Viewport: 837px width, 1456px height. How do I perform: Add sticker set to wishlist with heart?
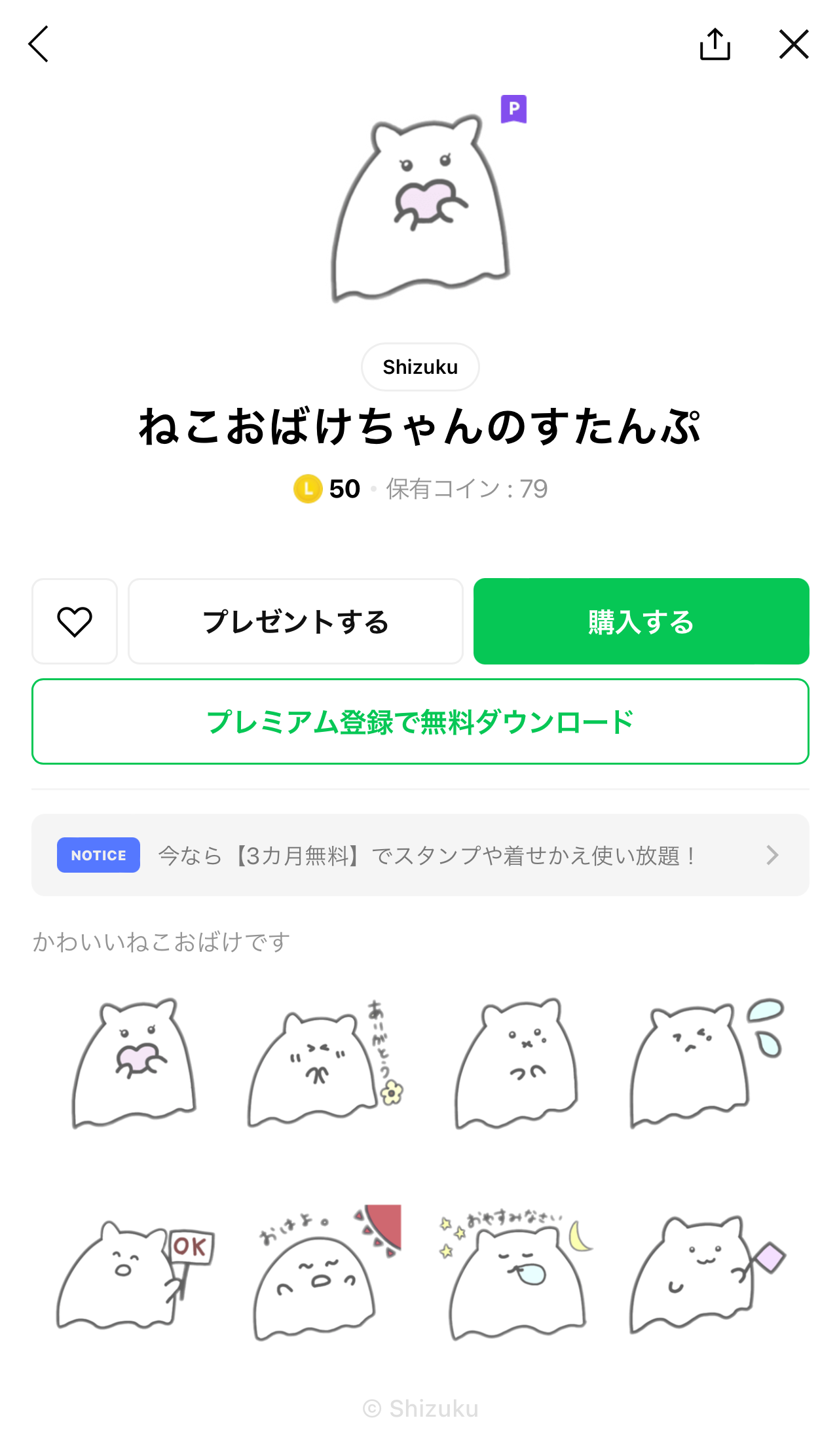pyautogui.click(x=75, y=621)
